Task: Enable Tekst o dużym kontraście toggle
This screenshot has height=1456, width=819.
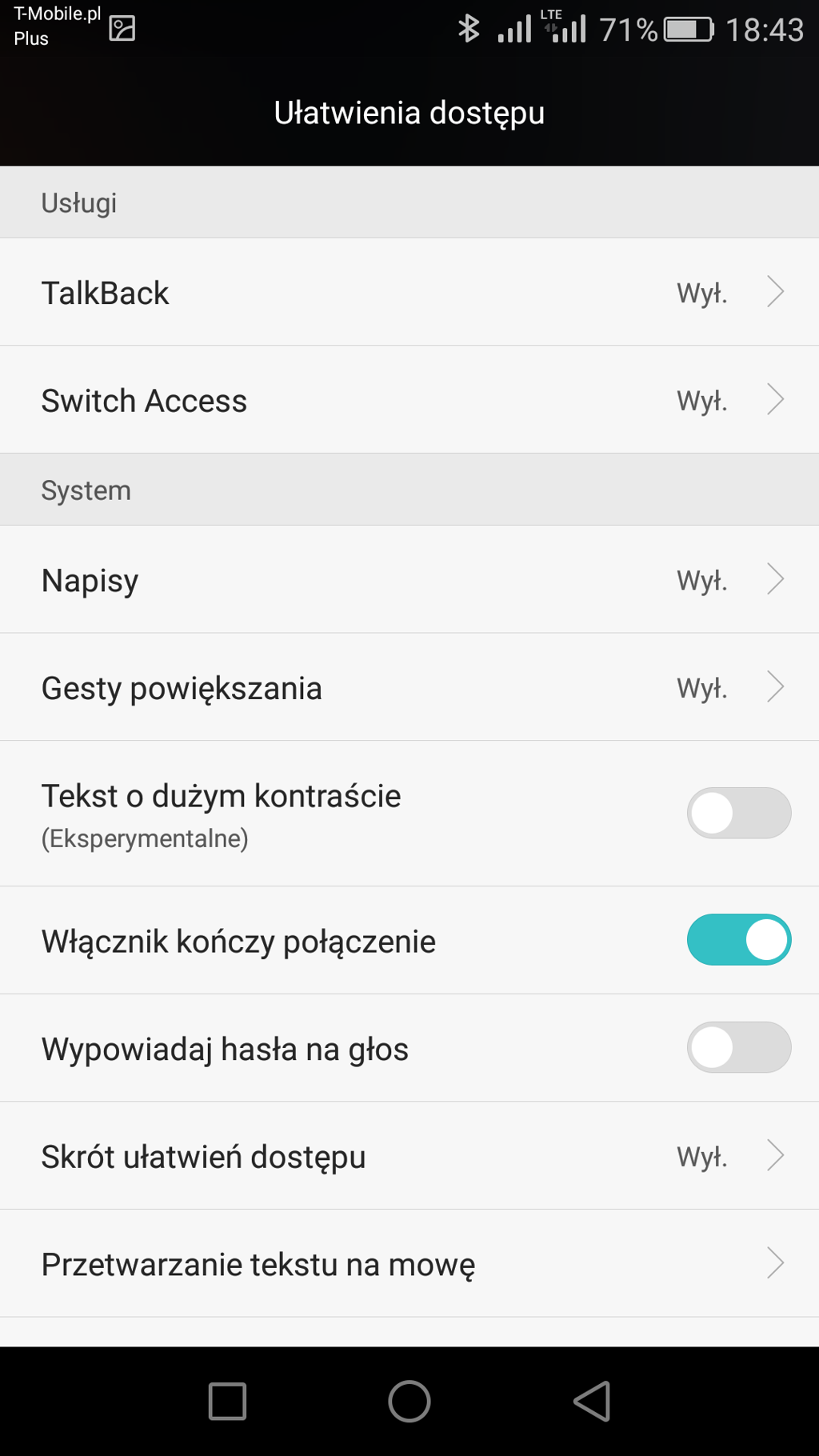Action: coord(738,813)
